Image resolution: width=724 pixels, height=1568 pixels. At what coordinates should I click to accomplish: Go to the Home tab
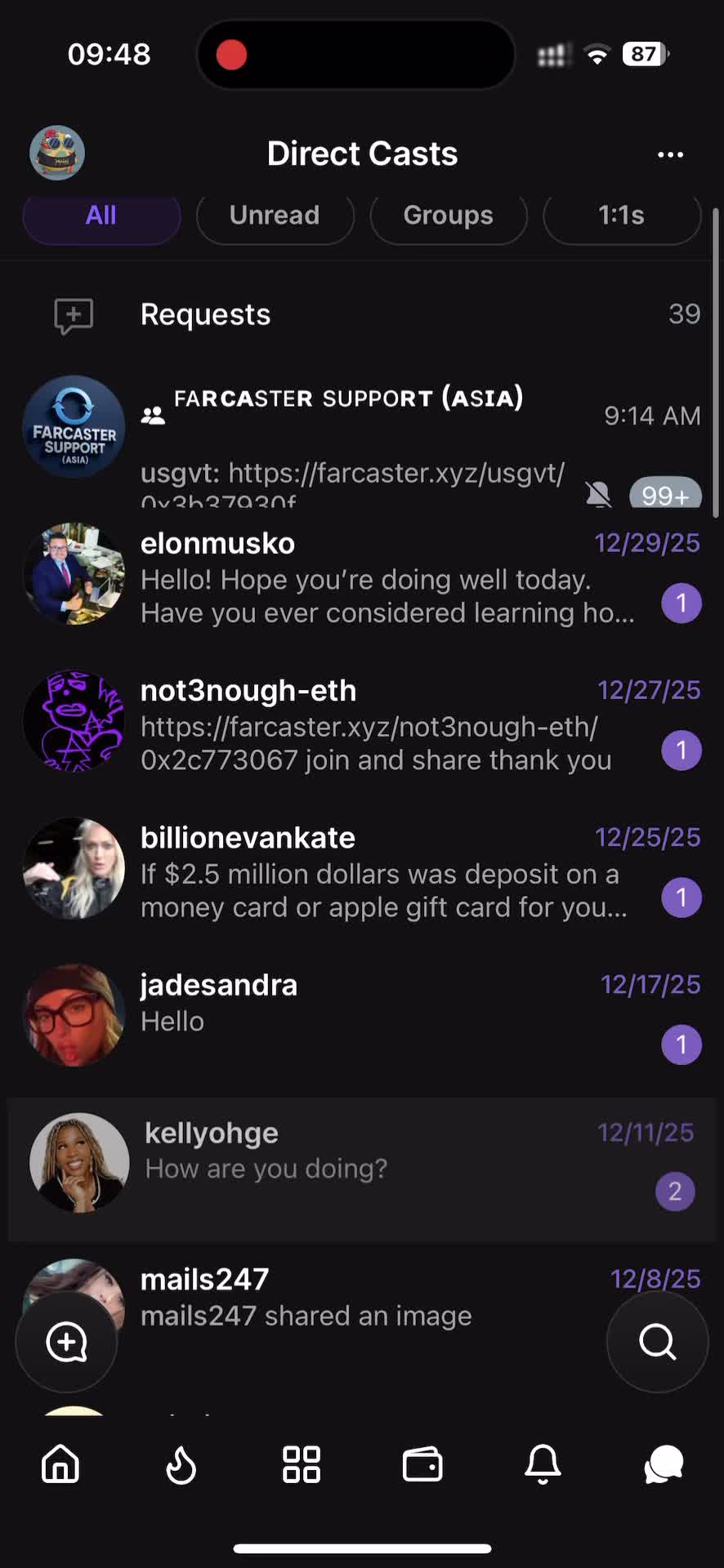click(x=60, y=1463)
